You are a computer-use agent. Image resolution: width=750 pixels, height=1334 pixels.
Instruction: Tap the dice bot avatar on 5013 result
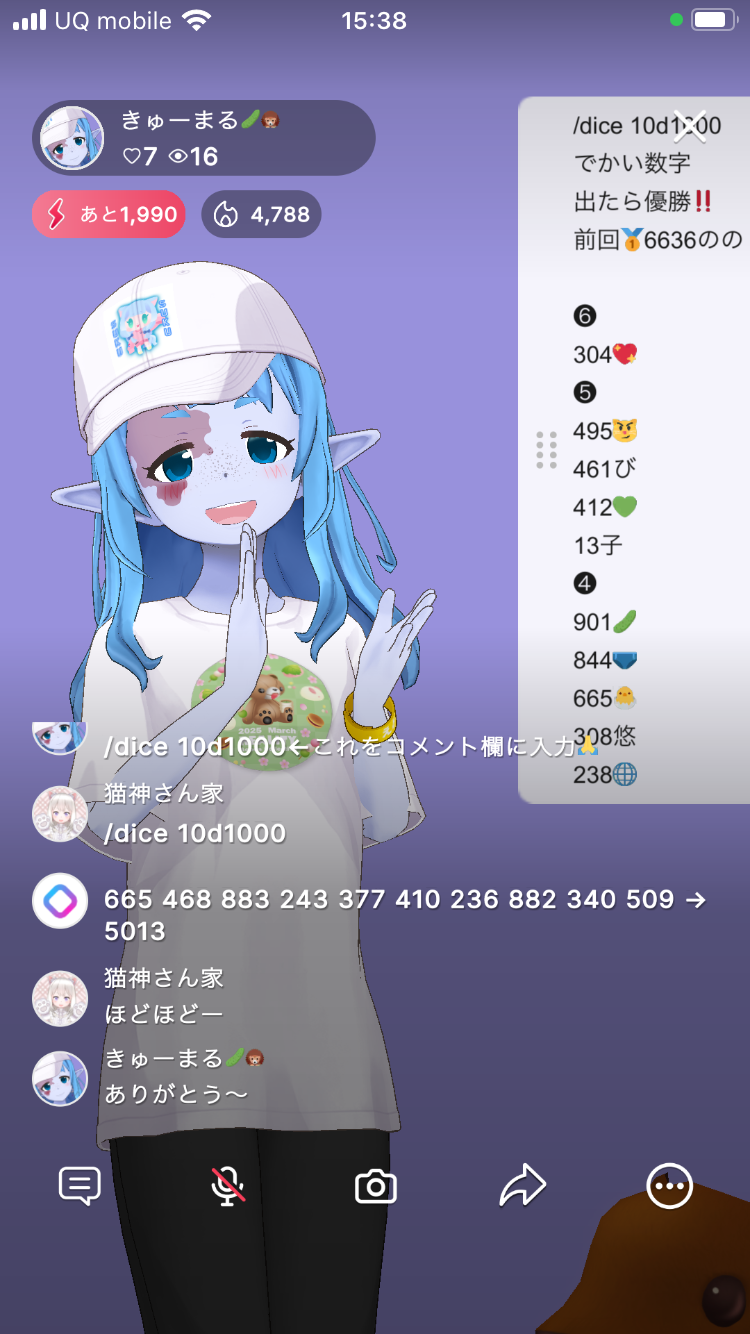click(60, 901)
